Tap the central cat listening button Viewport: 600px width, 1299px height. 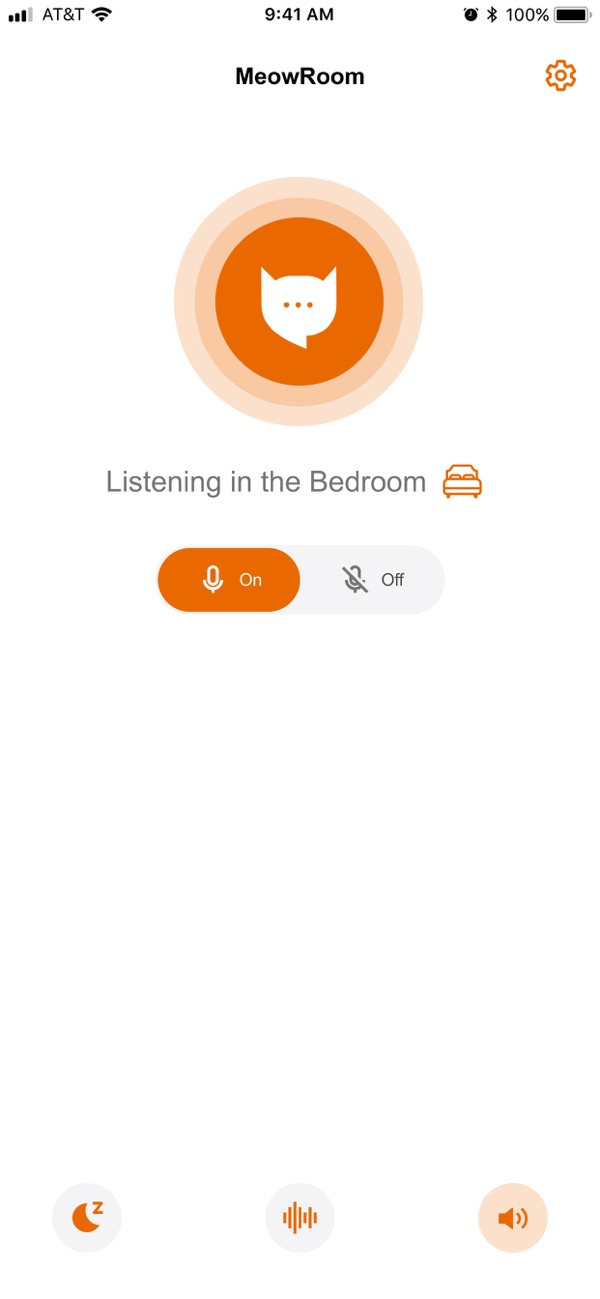tap(299, 301)
